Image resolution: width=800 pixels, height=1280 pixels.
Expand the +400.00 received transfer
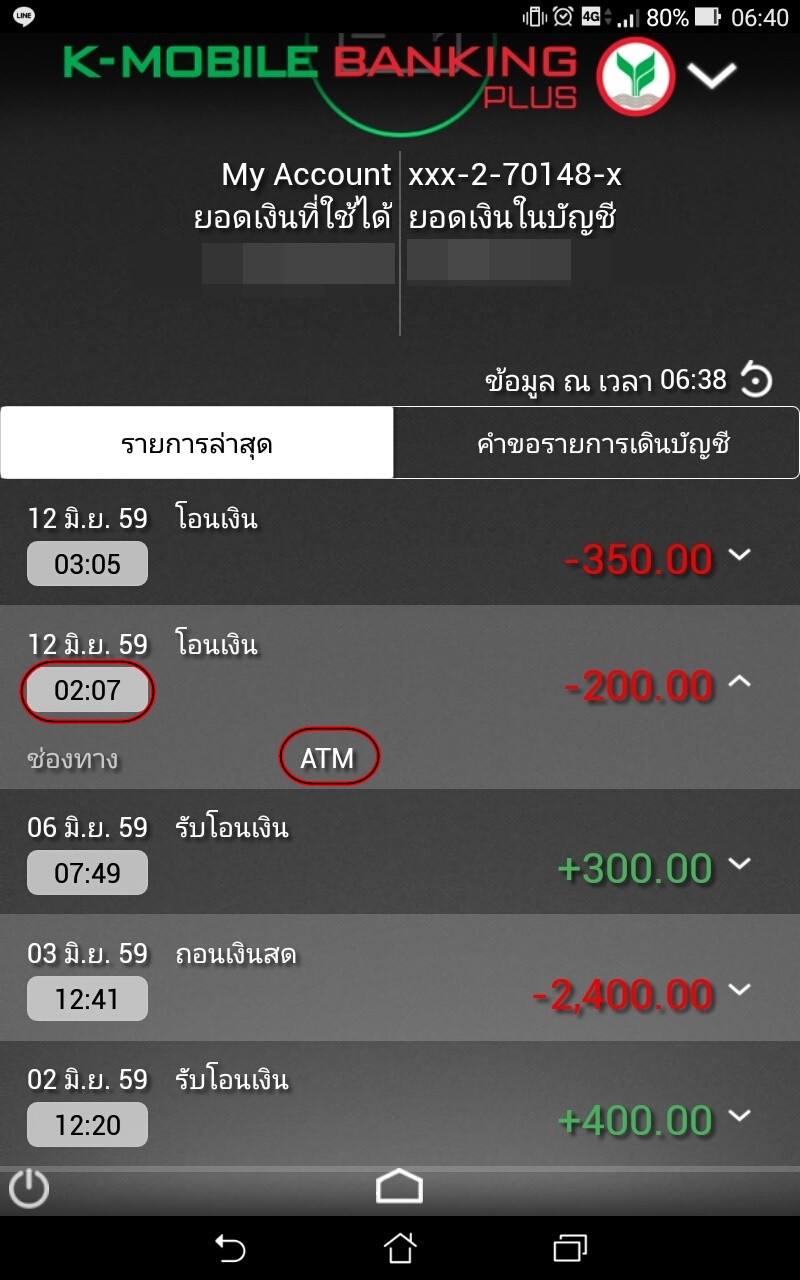[739, 1116]
